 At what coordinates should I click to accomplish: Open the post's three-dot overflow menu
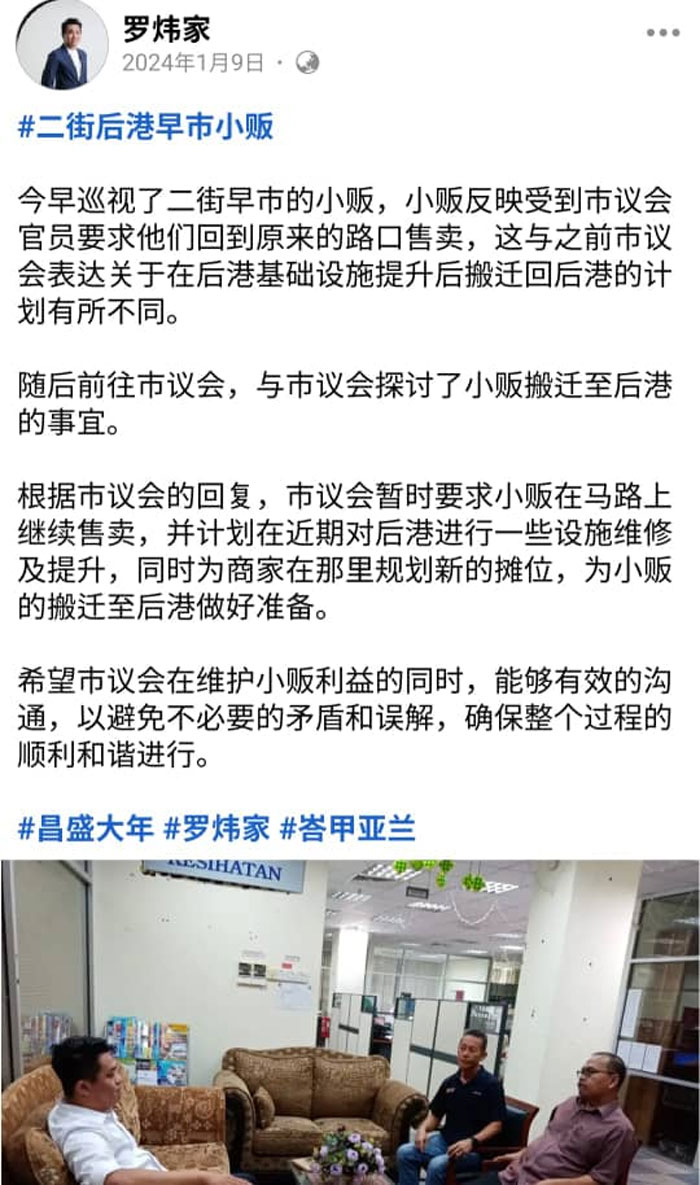[662, 33]
